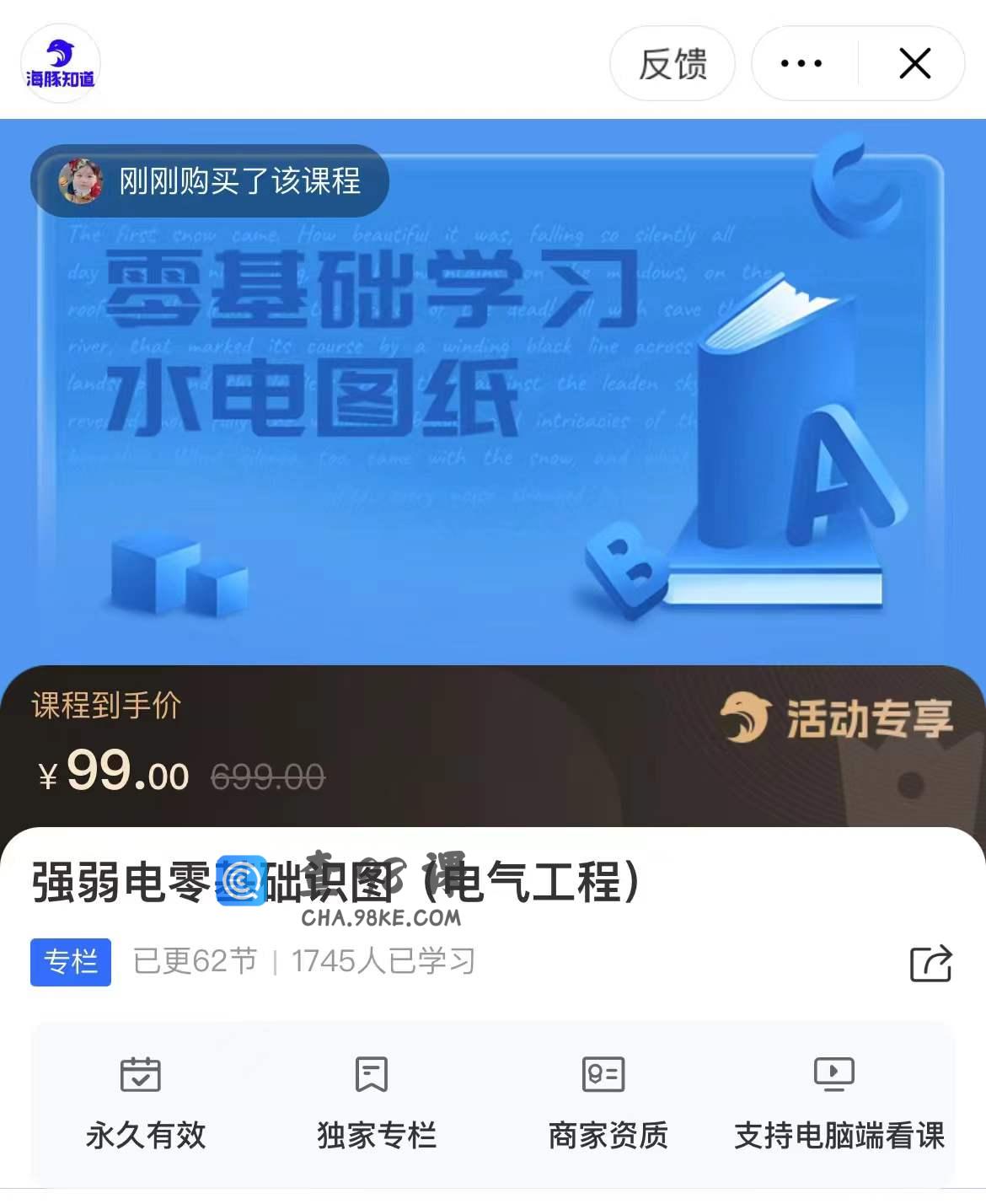The height and width of the screenshot is (1204, 986).
Task: Open the three-dot more menu
Action: pos(801,64)
